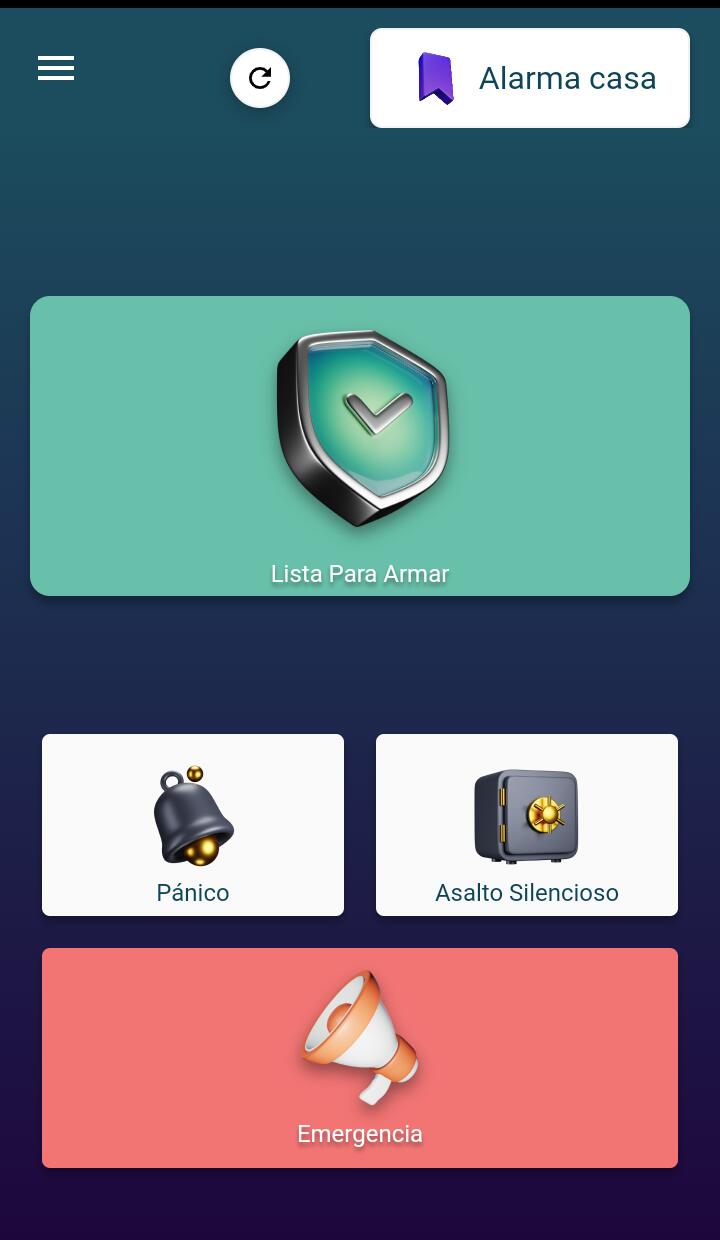Trigger the Pánico button

point(193,825)
